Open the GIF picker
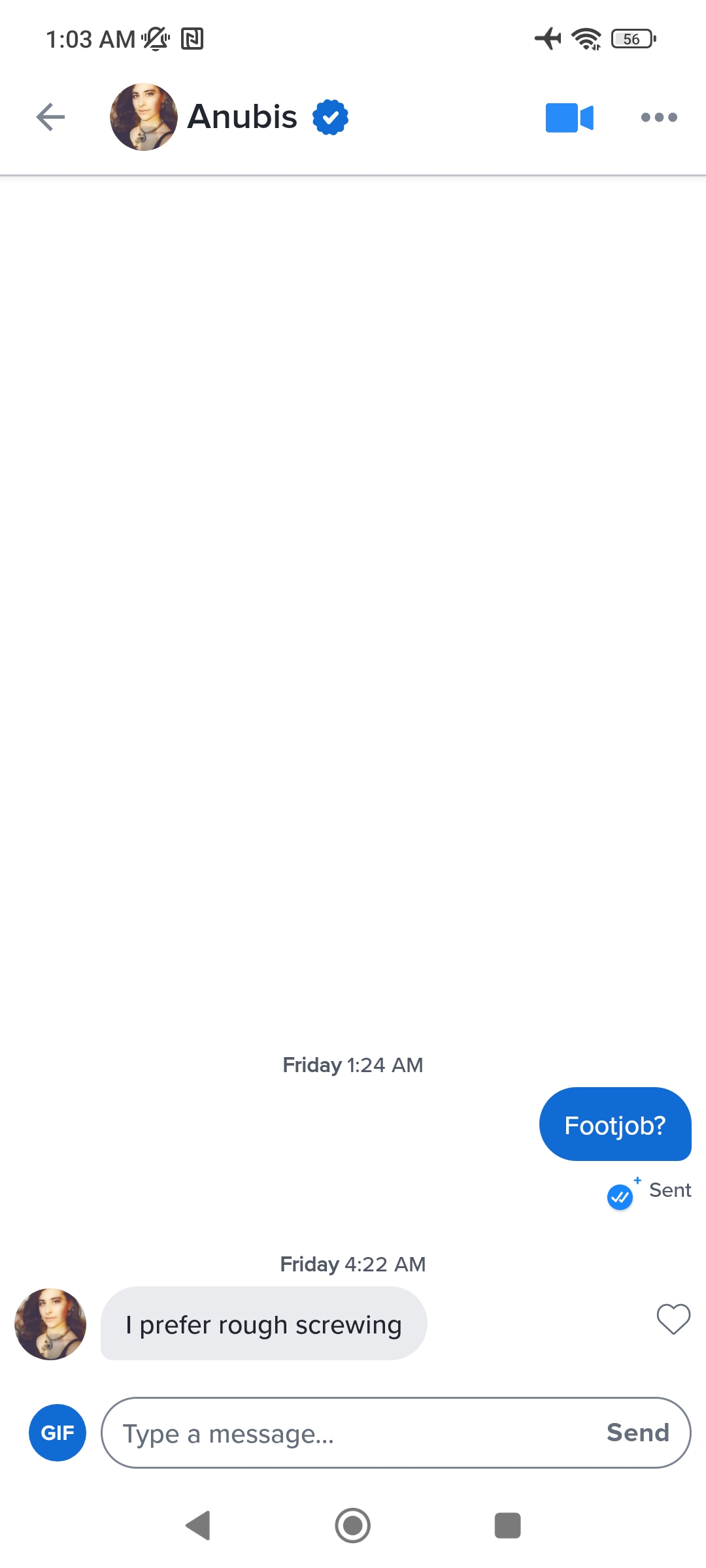This screenshot has width=706, height=1568. coord(58,1433)
